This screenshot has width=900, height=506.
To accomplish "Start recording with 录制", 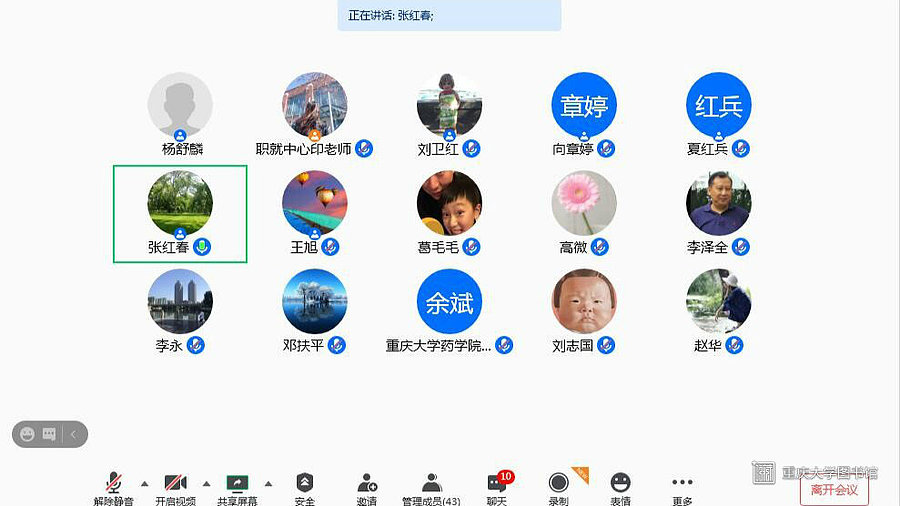I will (558, 487).
